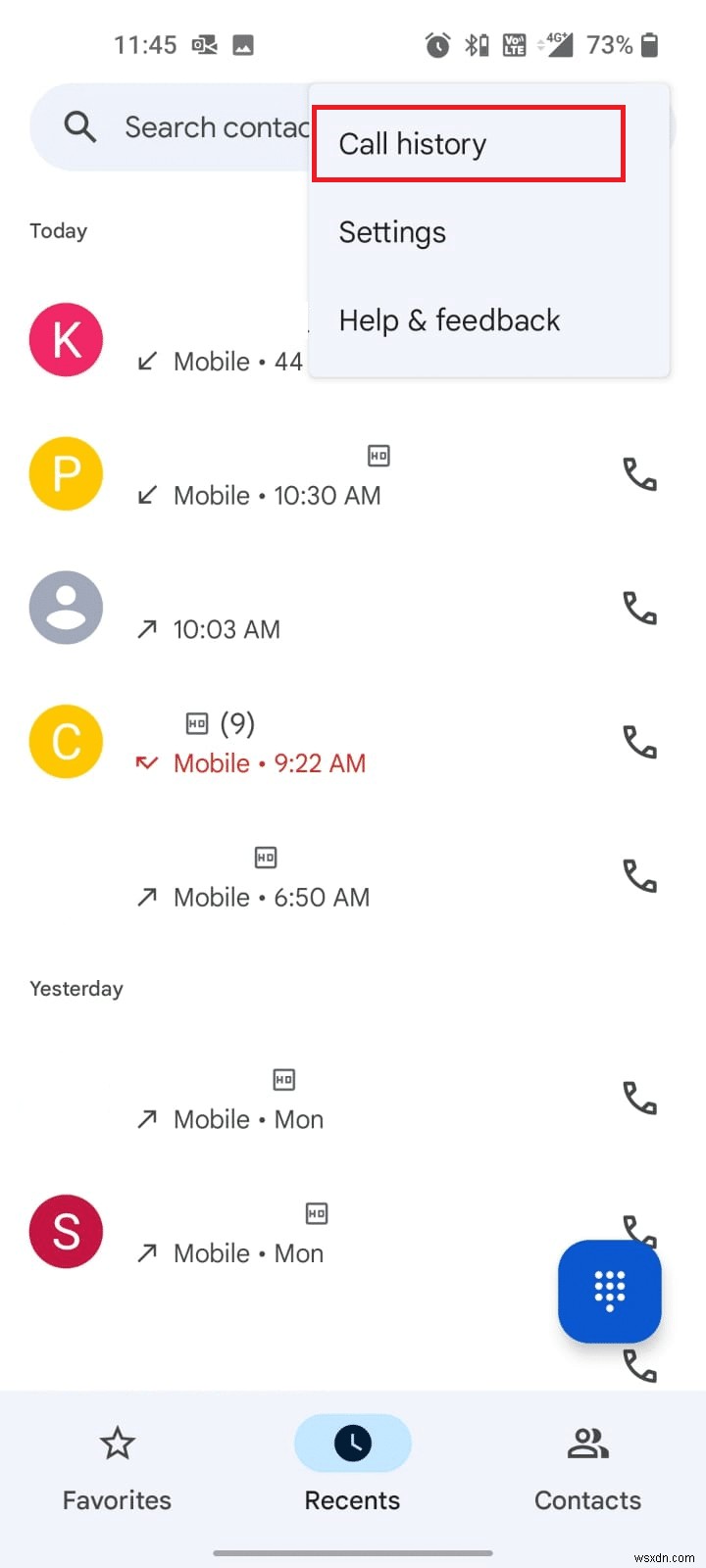Tap the gesture navigation handle
This screenshot has height=1568, width=706.
pos(352,1552)
